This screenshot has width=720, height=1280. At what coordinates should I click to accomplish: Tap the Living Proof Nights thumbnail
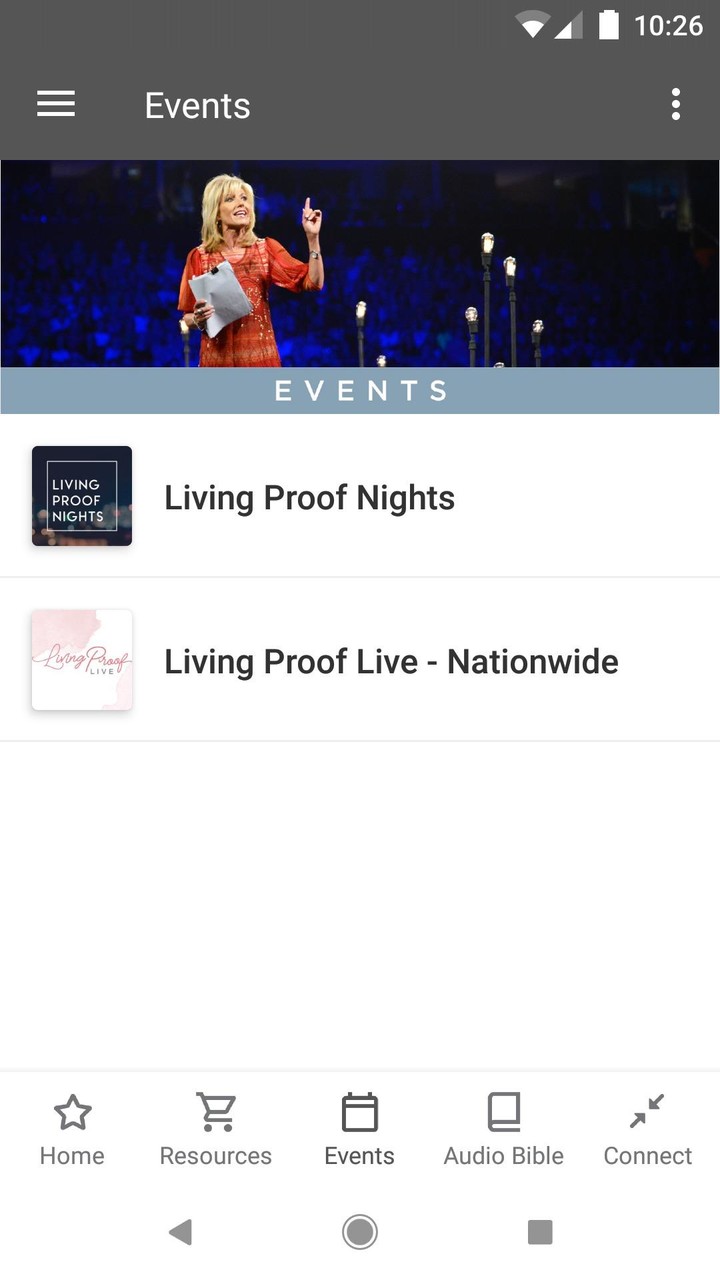point(81,496)
